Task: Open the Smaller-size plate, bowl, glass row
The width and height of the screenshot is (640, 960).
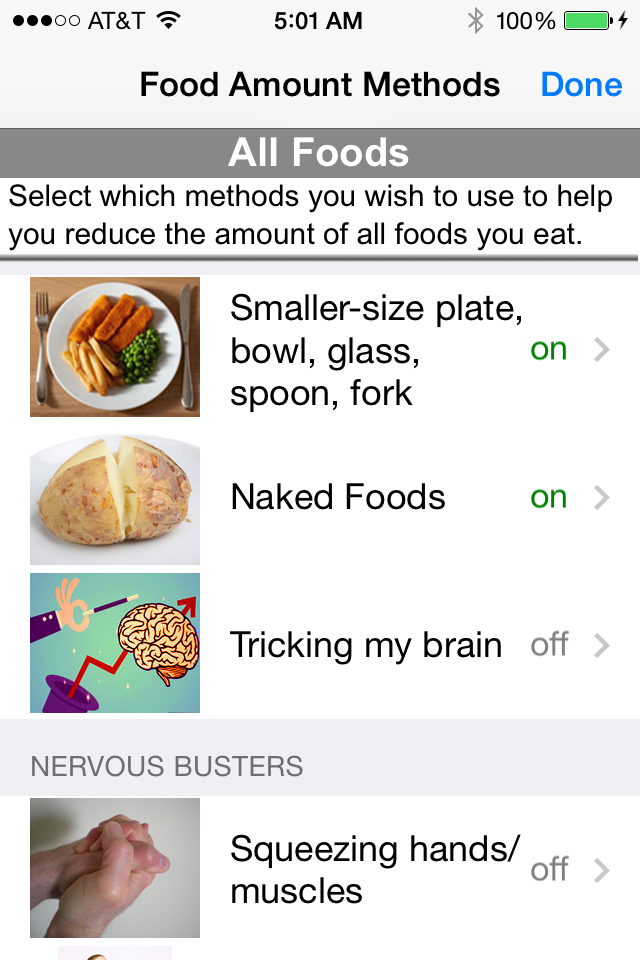Action: (375, 350)
